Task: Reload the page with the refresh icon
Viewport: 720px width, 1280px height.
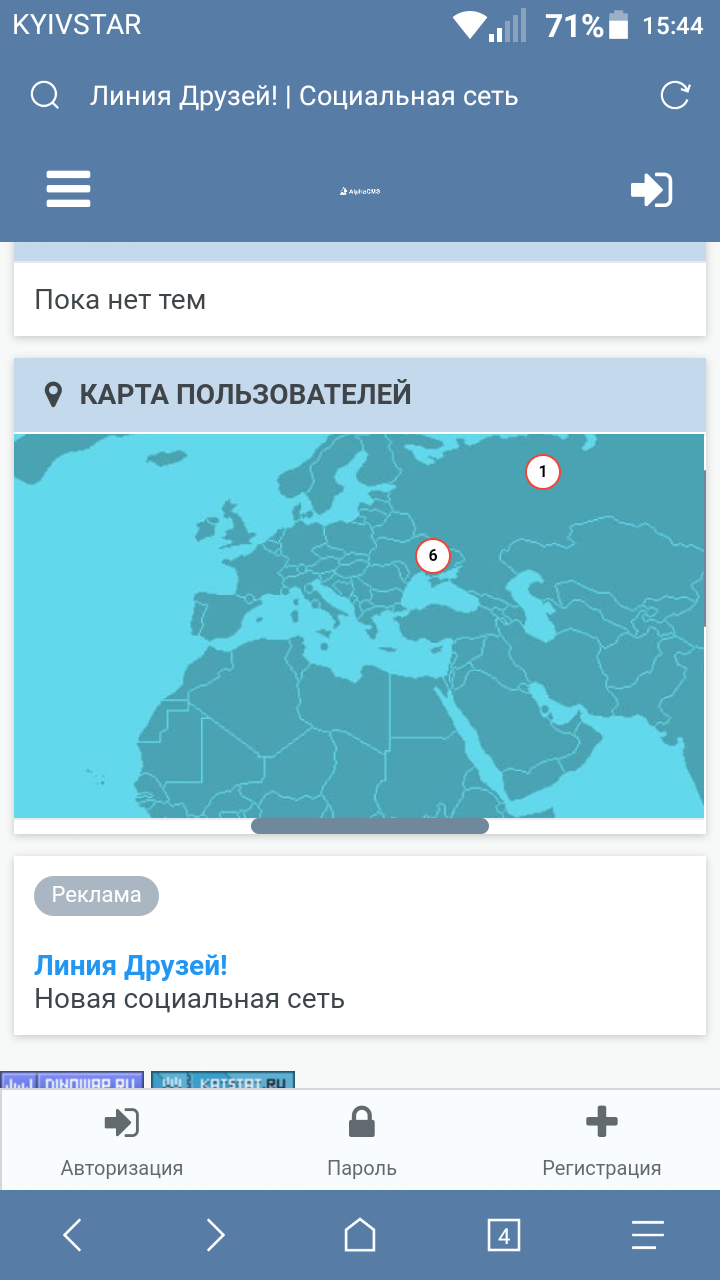Action: pyautogui.click(x=675, y=96)
